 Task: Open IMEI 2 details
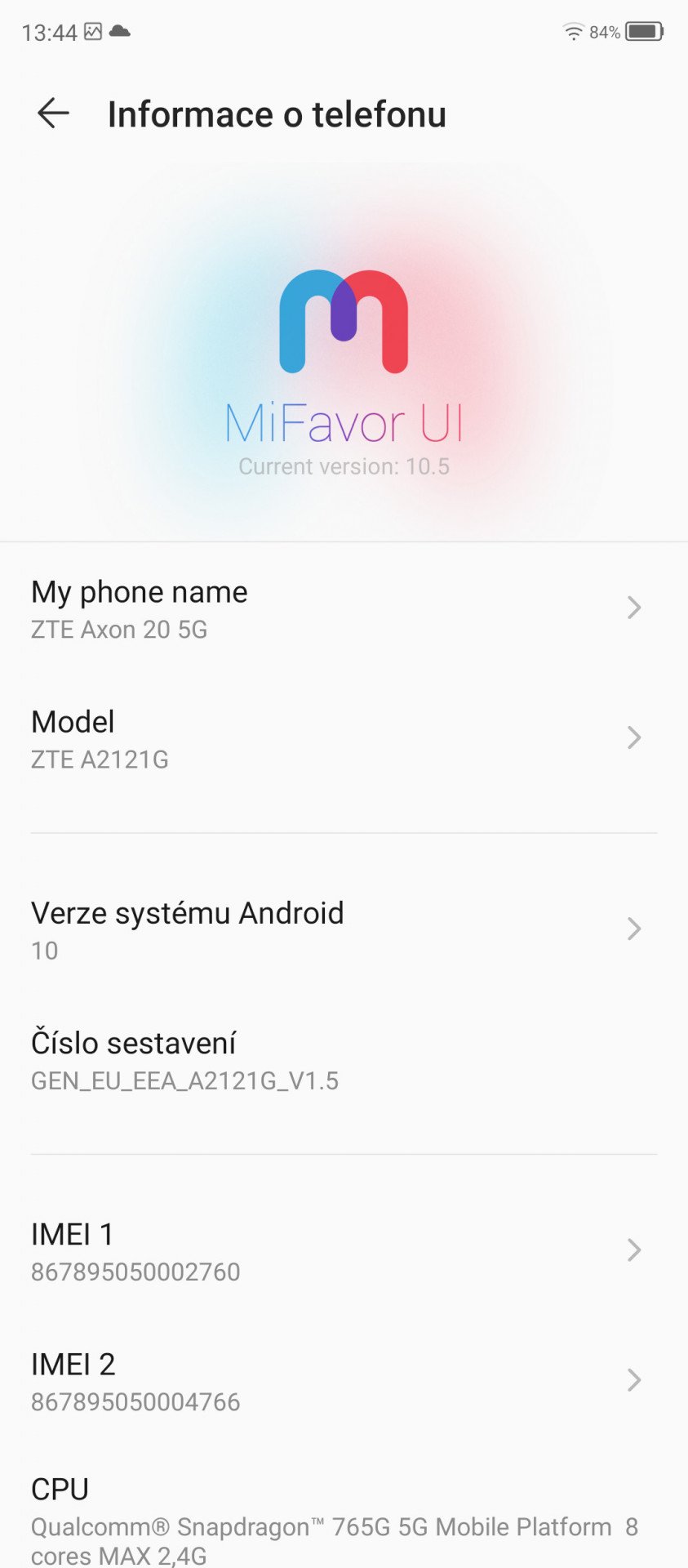(344, 1380)
